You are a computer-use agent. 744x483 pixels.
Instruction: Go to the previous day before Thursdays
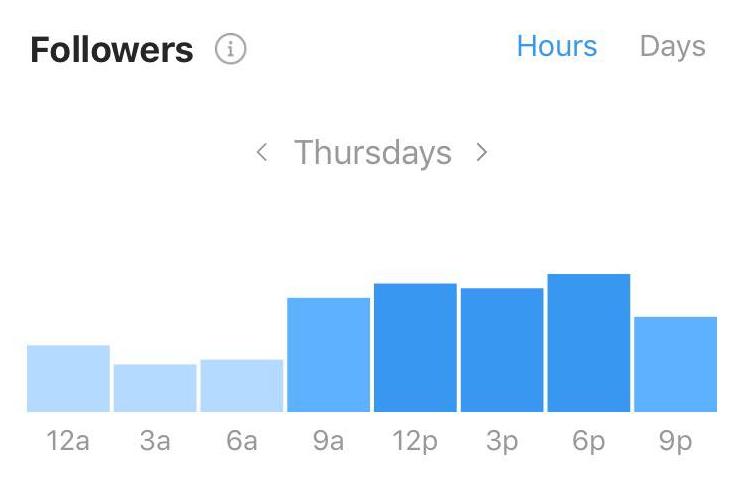(262, 152)
